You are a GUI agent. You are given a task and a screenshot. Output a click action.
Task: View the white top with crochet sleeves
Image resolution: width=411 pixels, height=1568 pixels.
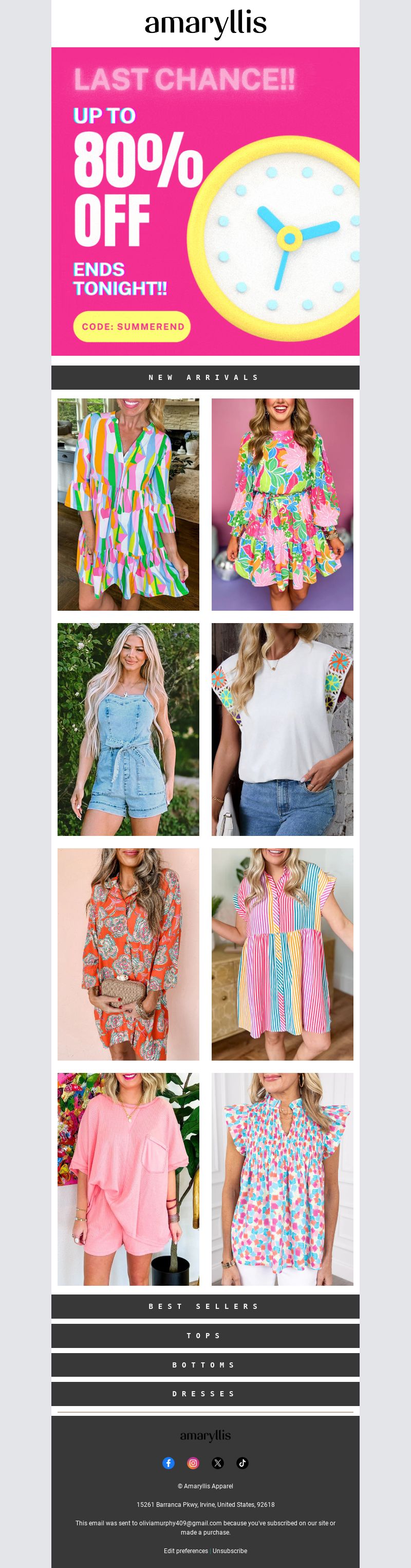282,728
